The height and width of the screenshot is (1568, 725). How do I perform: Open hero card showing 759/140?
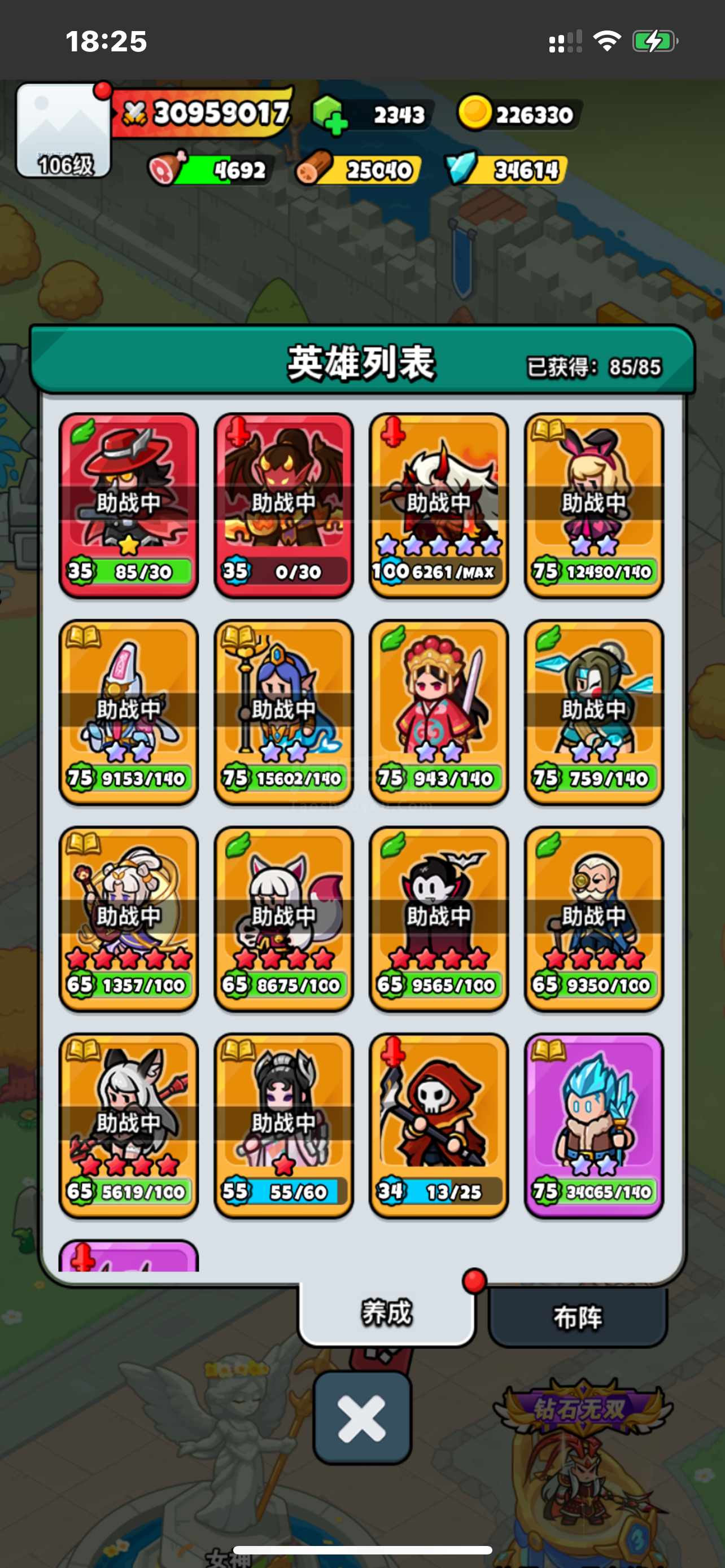coord(593,712)
